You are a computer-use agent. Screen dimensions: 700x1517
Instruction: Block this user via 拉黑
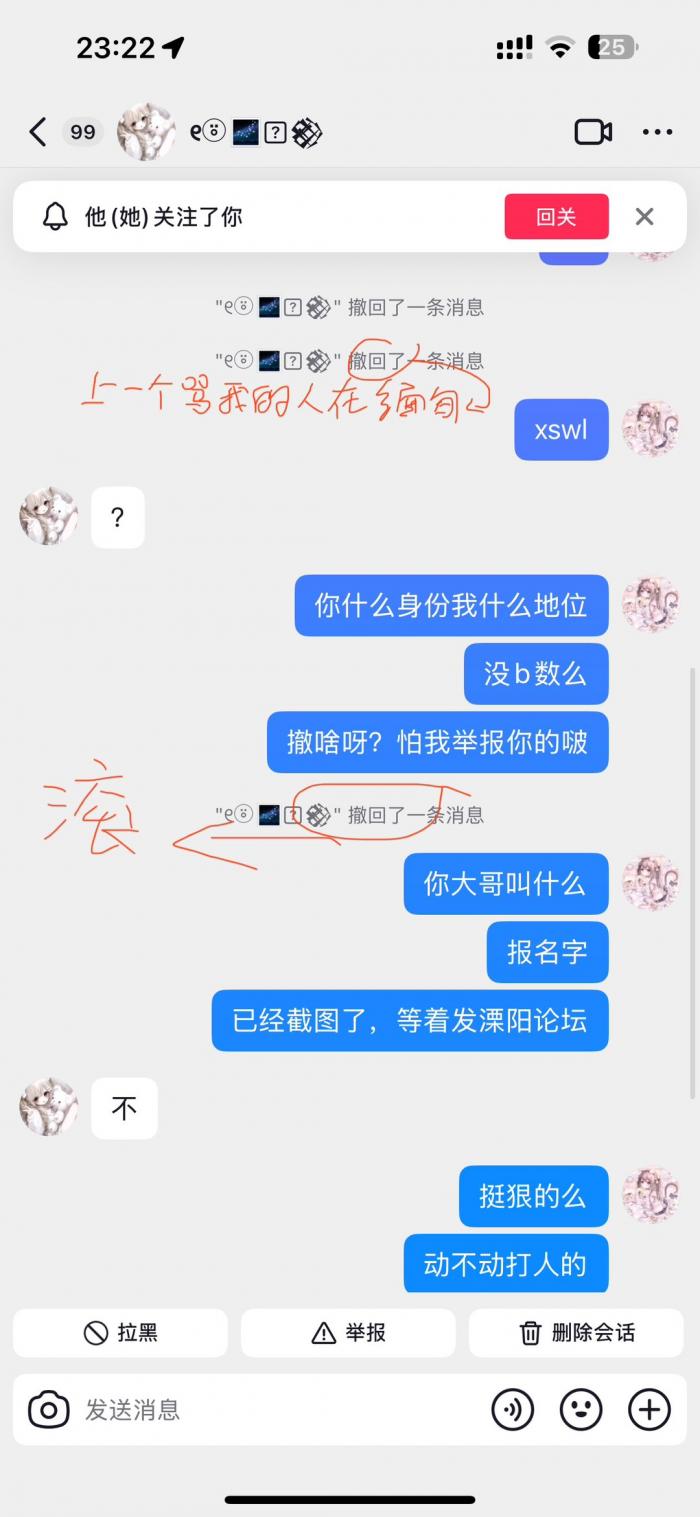(x=121, y=1333)
